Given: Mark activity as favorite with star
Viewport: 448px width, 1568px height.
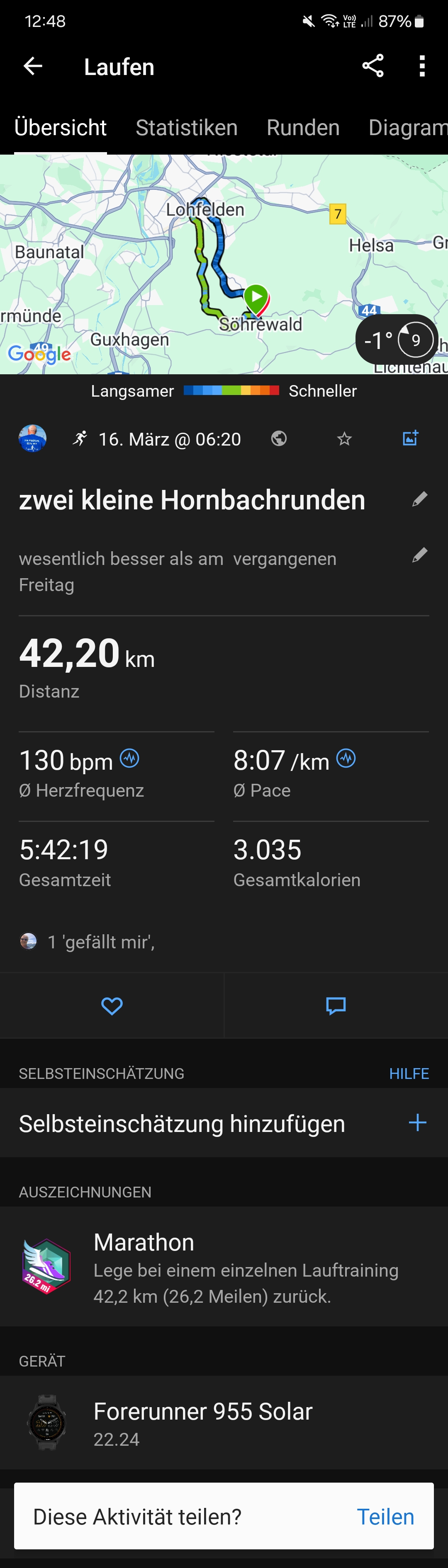Looking at the screenshot, I should coord(344,438).
